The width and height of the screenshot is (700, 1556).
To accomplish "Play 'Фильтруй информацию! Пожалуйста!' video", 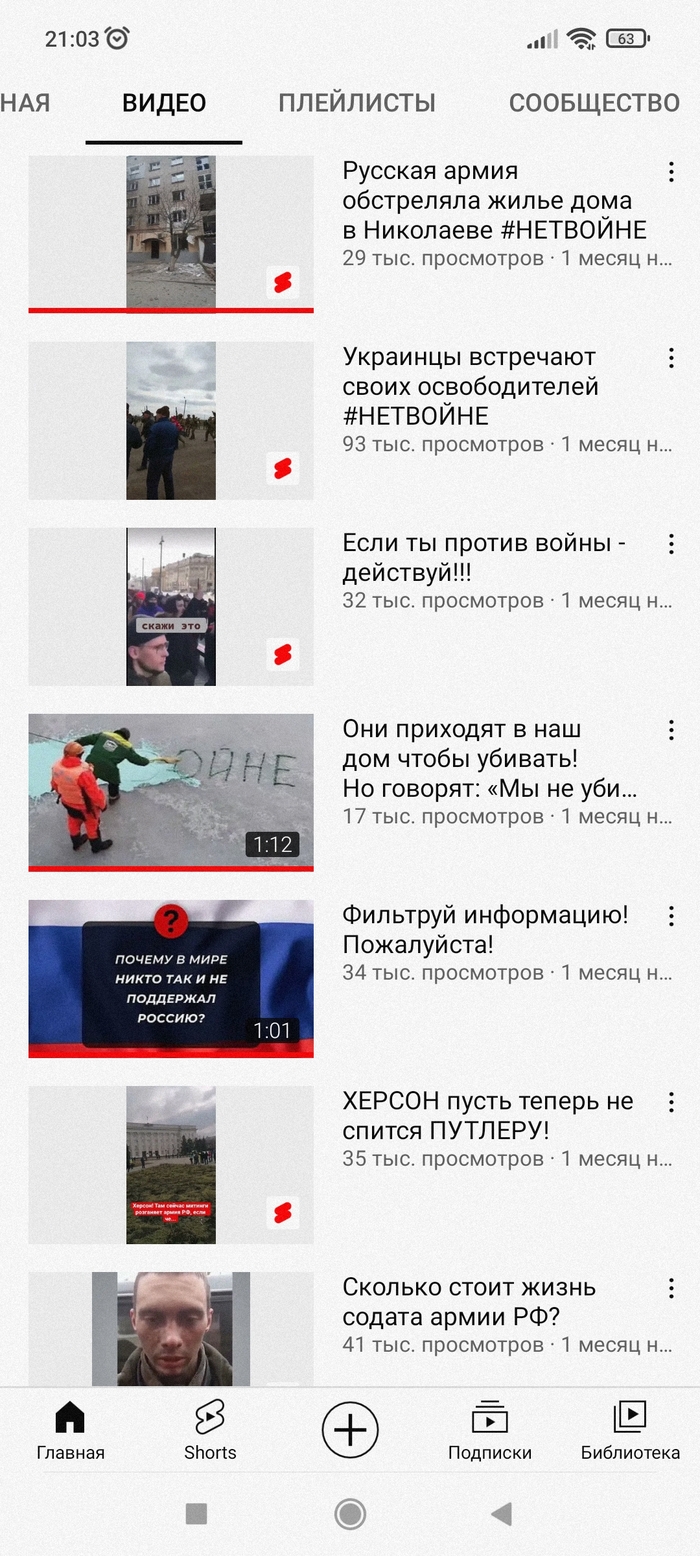I will coord(171,977).
